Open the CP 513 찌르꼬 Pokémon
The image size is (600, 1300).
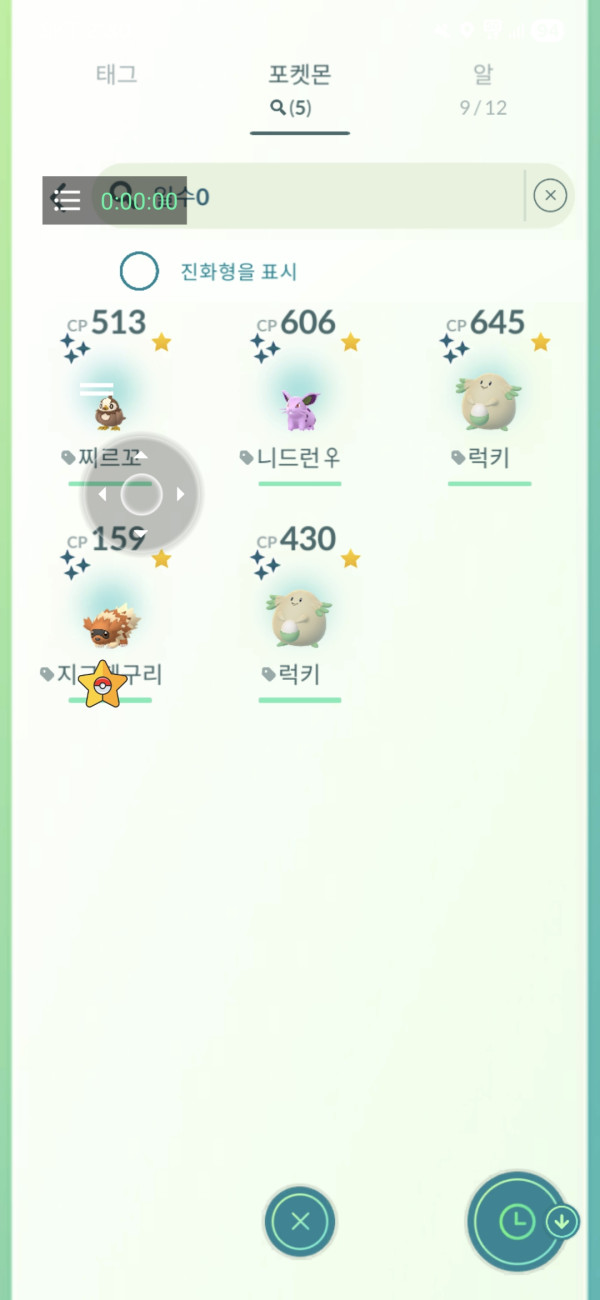click(110, 400)
